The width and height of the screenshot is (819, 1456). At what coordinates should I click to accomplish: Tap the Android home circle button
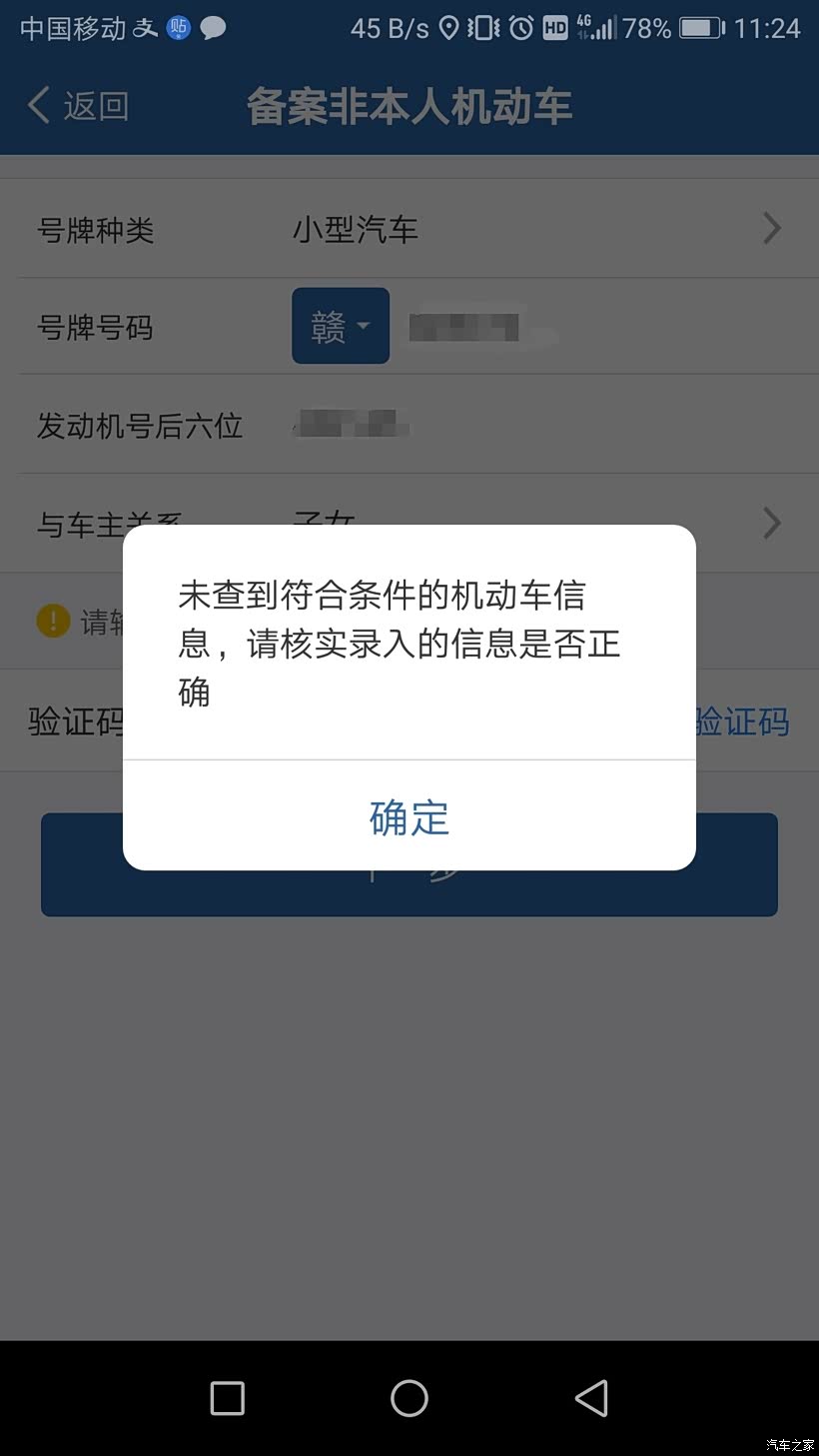tap(409, 1398)
